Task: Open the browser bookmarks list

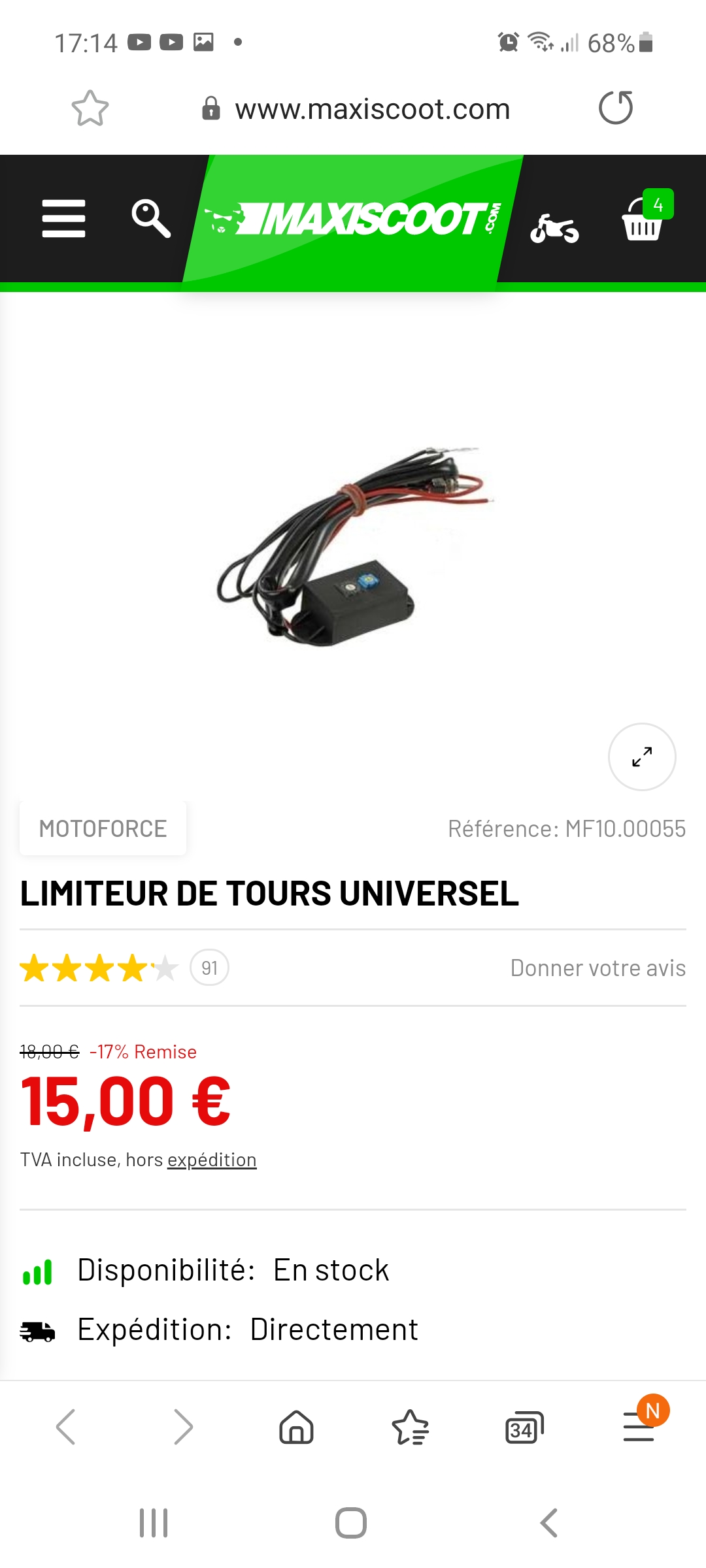Action: point(410,1427)
